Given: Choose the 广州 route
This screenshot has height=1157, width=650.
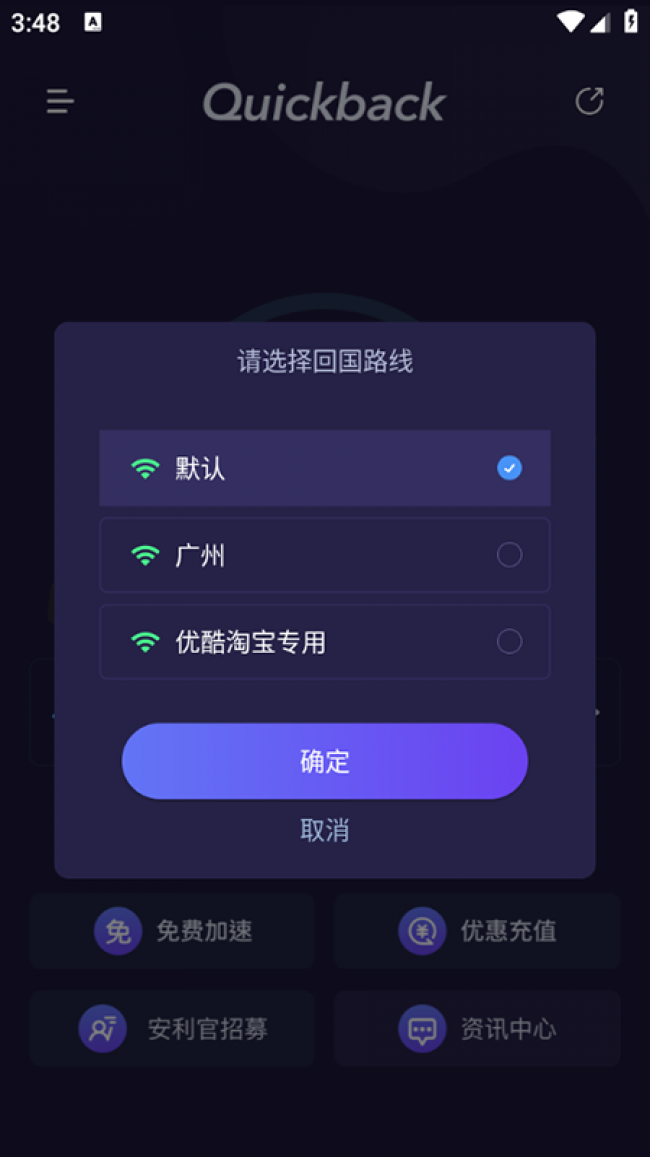Looking at the screenshot, I should click(324, 555).
